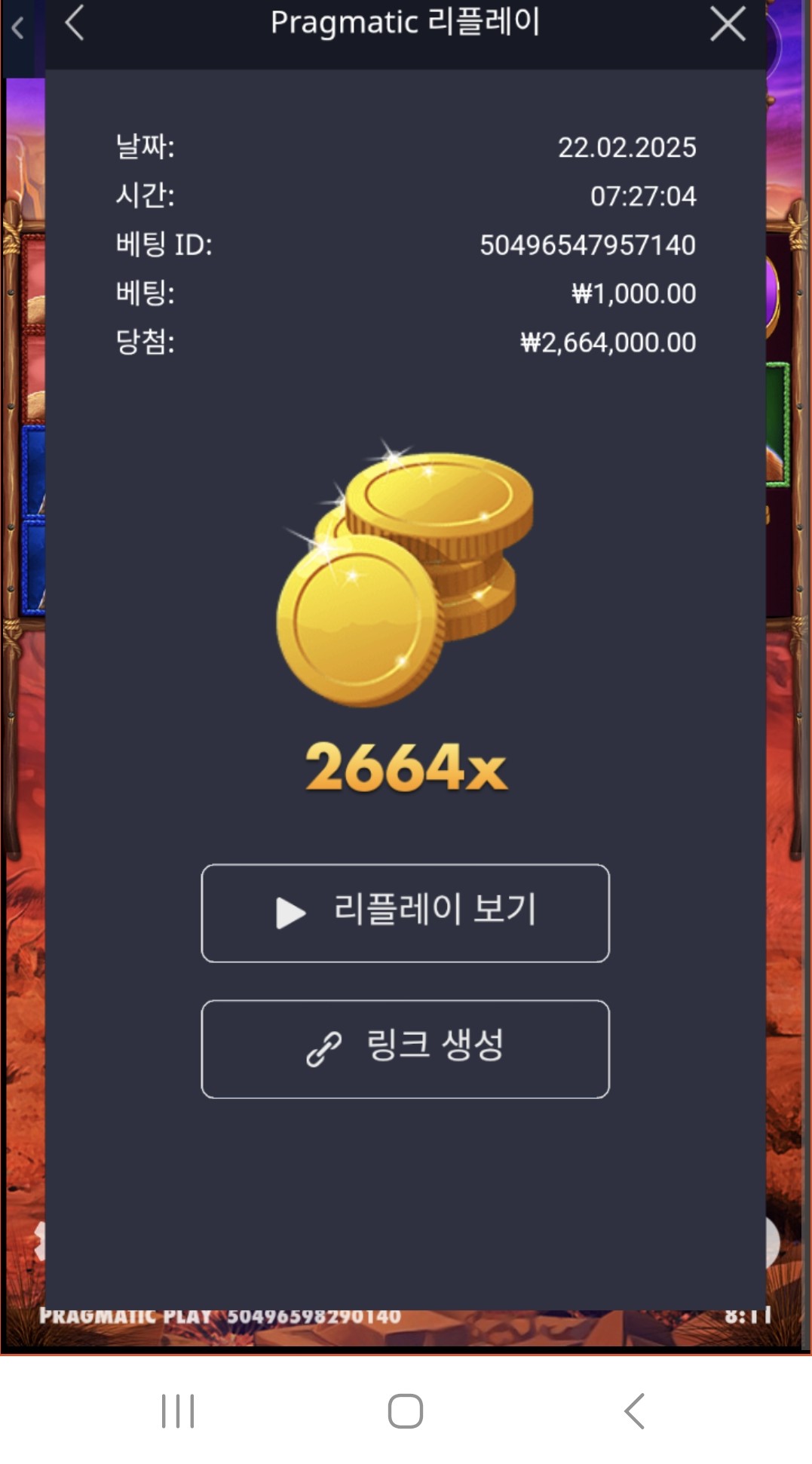Tap the 링크 생성 button
812x1464 pixels.
406,1049
